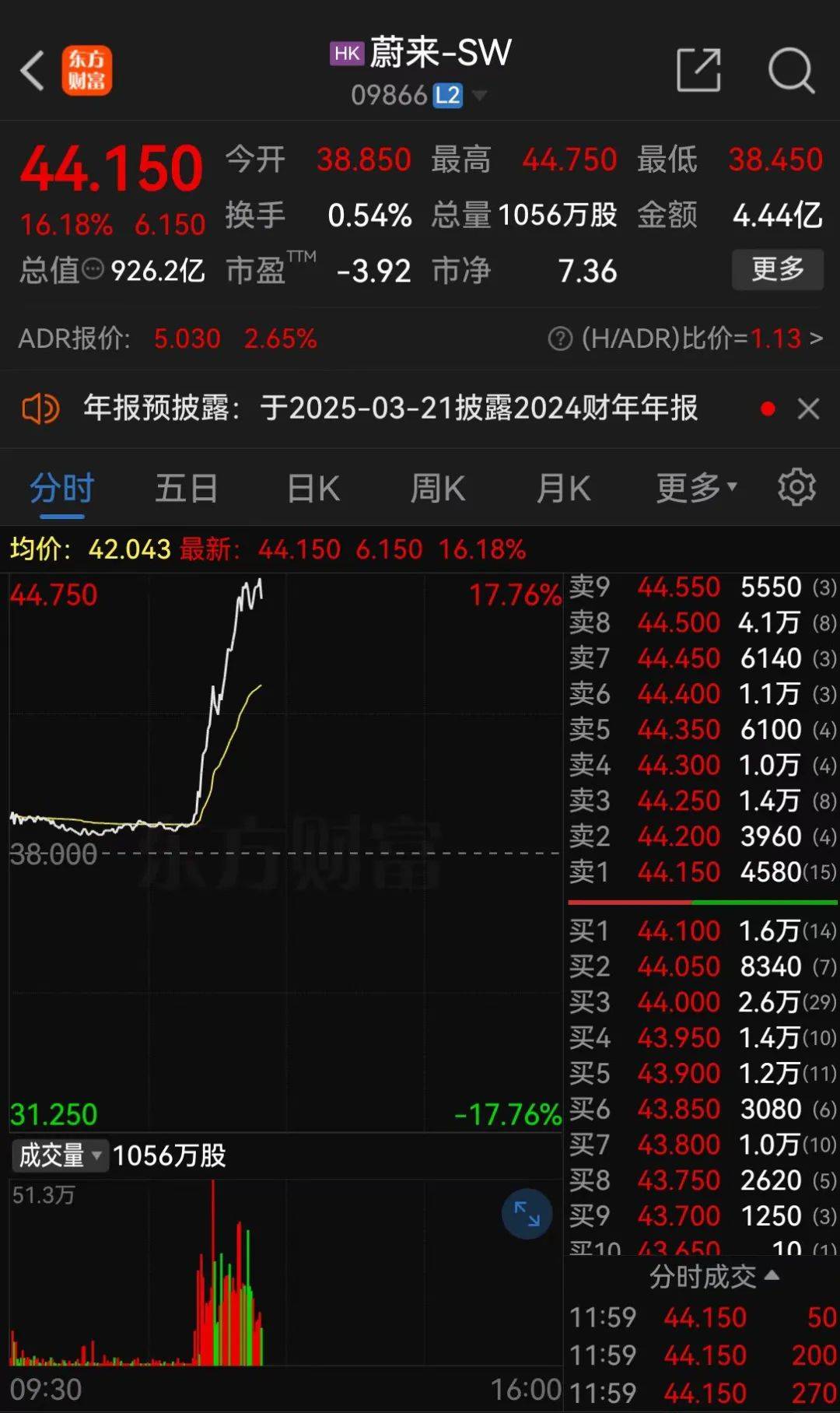The width and height of the screenshot is (840, 1413).
Task: Switch to the 日K chart tab
Action: pyautogui.click(x=313, y=489)
